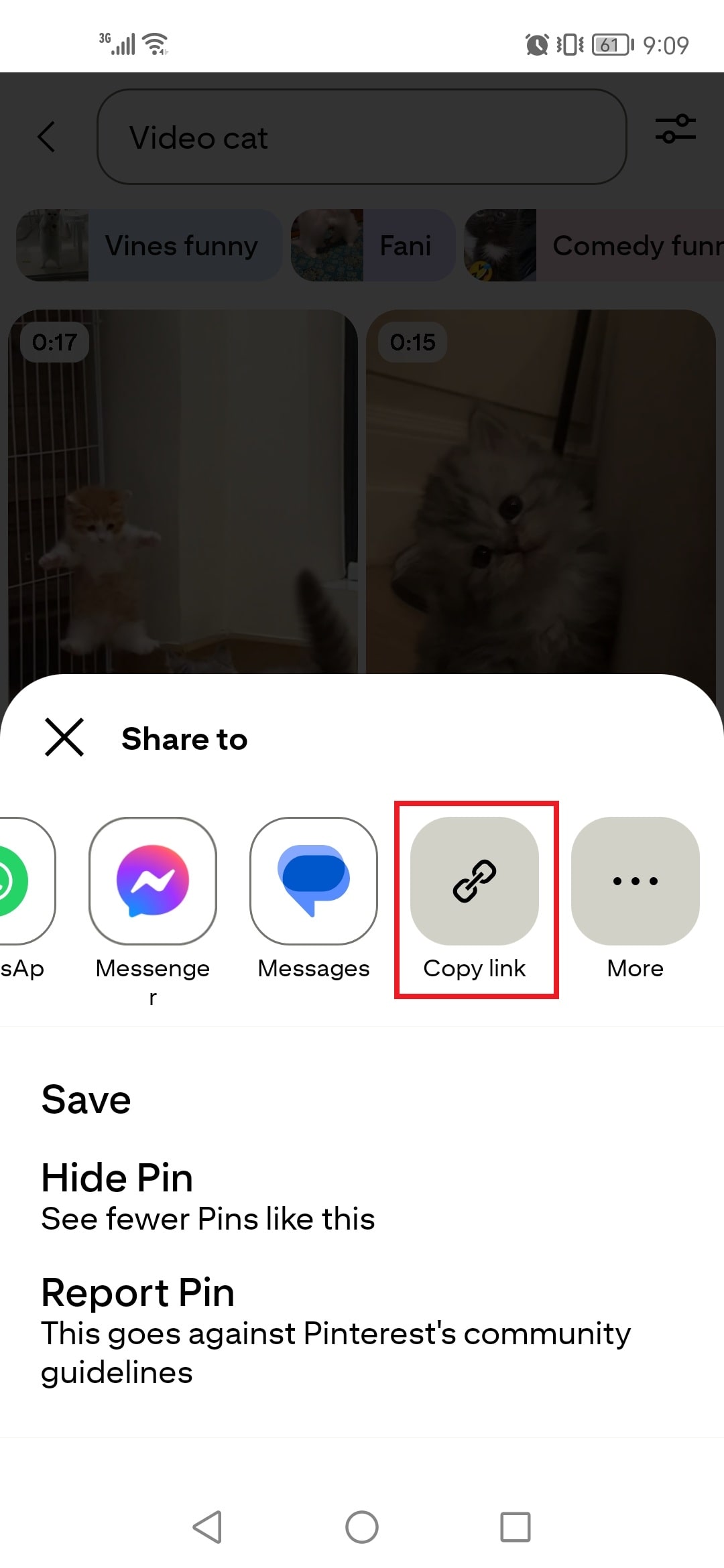Image resolution: width=724 pixels, height=1568 pixels.
Task: Go to the home screen
Action: tap(362, 1527)
